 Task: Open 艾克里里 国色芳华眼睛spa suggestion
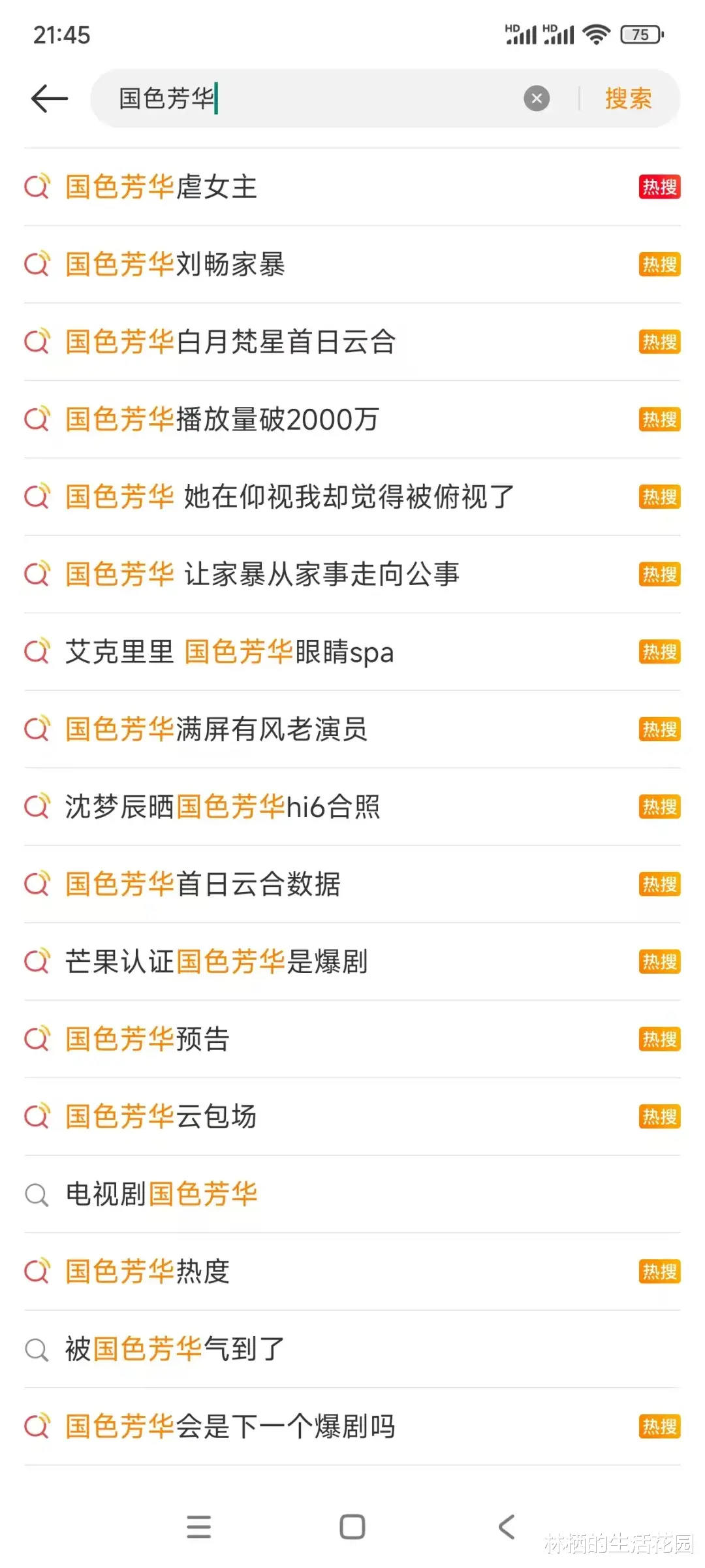[230, 652]
